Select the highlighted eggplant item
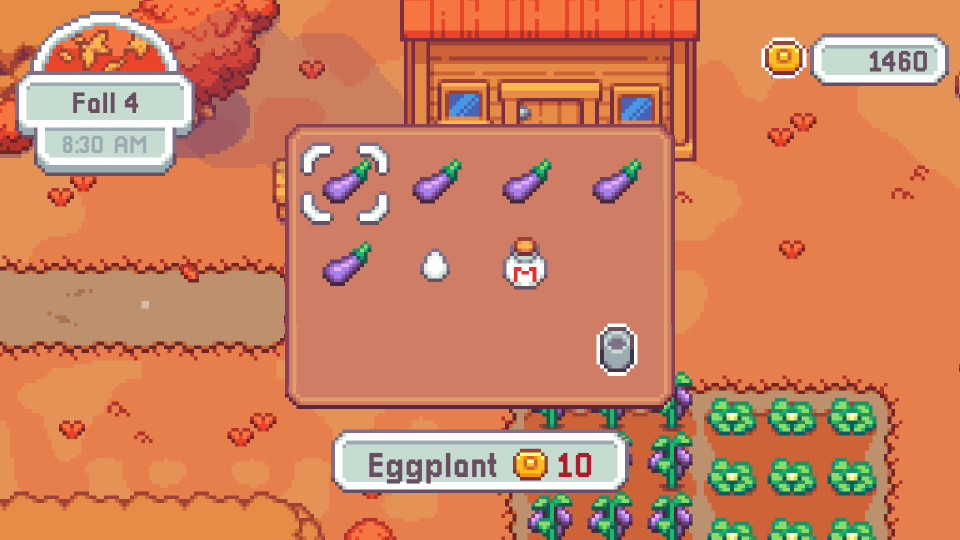Screen dimensions: 960x540 coord(345,183)
